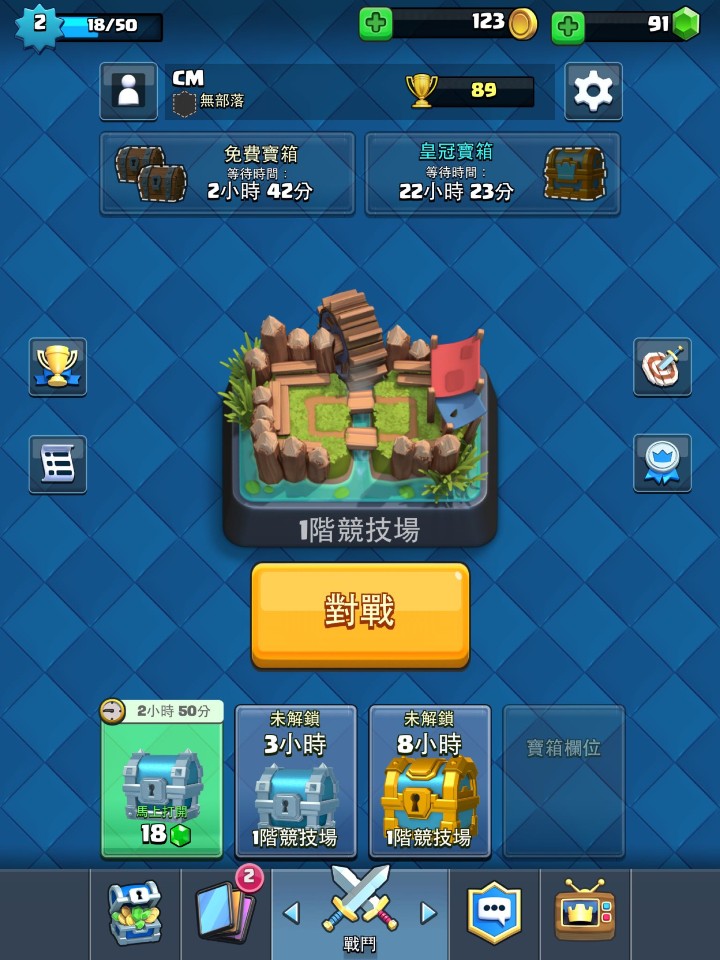This screenshot has width=720, height=960.
Task: Tap the right arrow beside 戰鬥
Action: tap(428, 912)
